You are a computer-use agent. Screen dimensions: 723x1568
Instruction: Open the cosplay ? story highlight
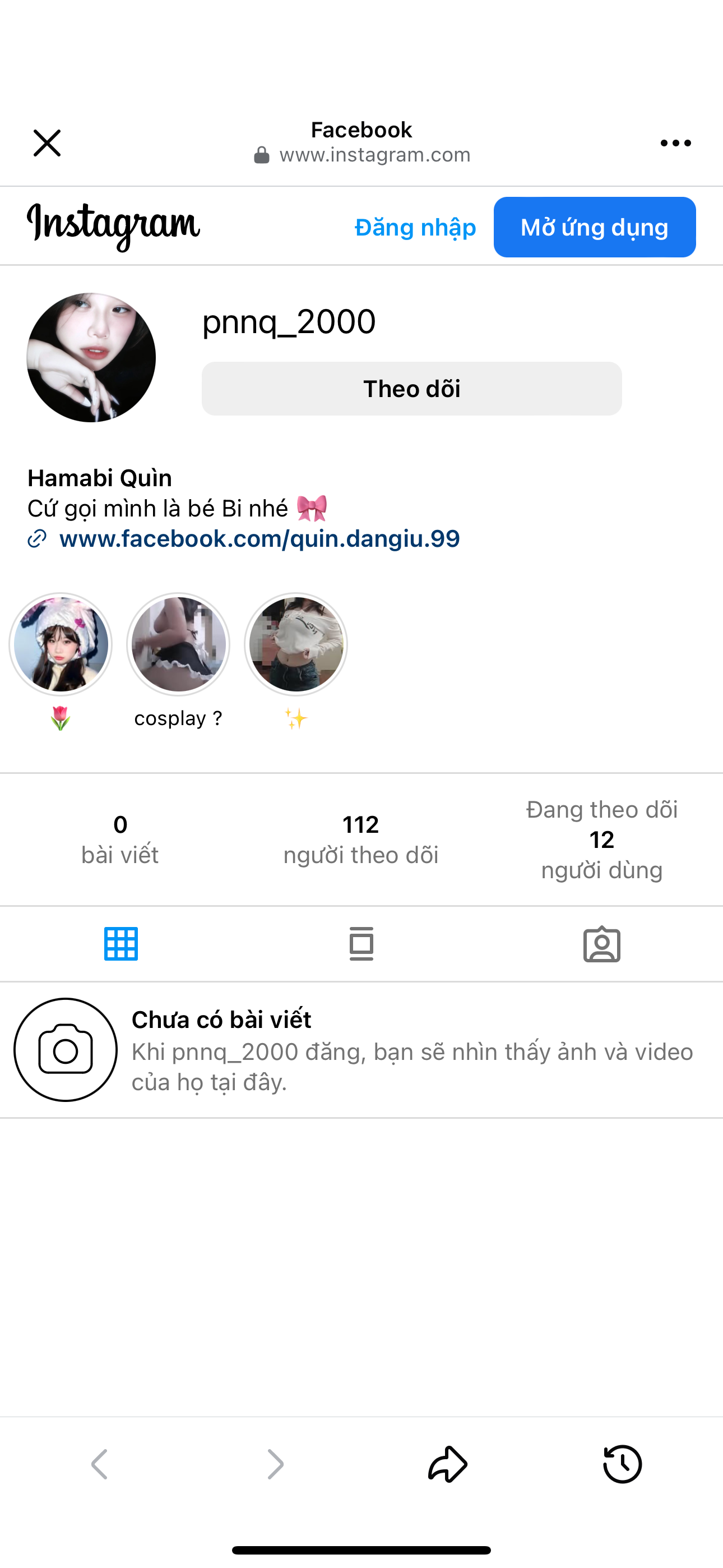[178, 644]
